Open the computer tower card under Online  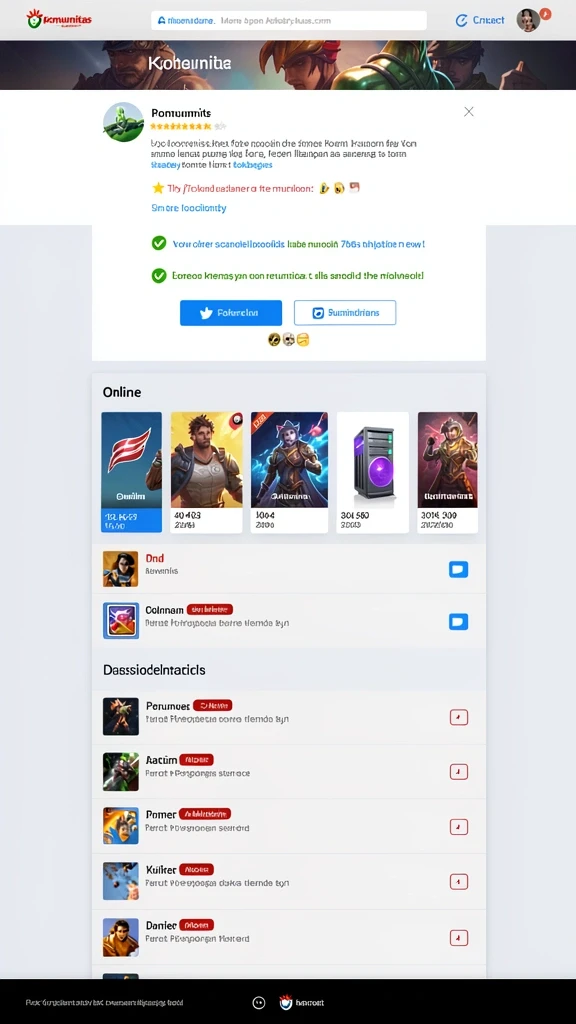372,472
